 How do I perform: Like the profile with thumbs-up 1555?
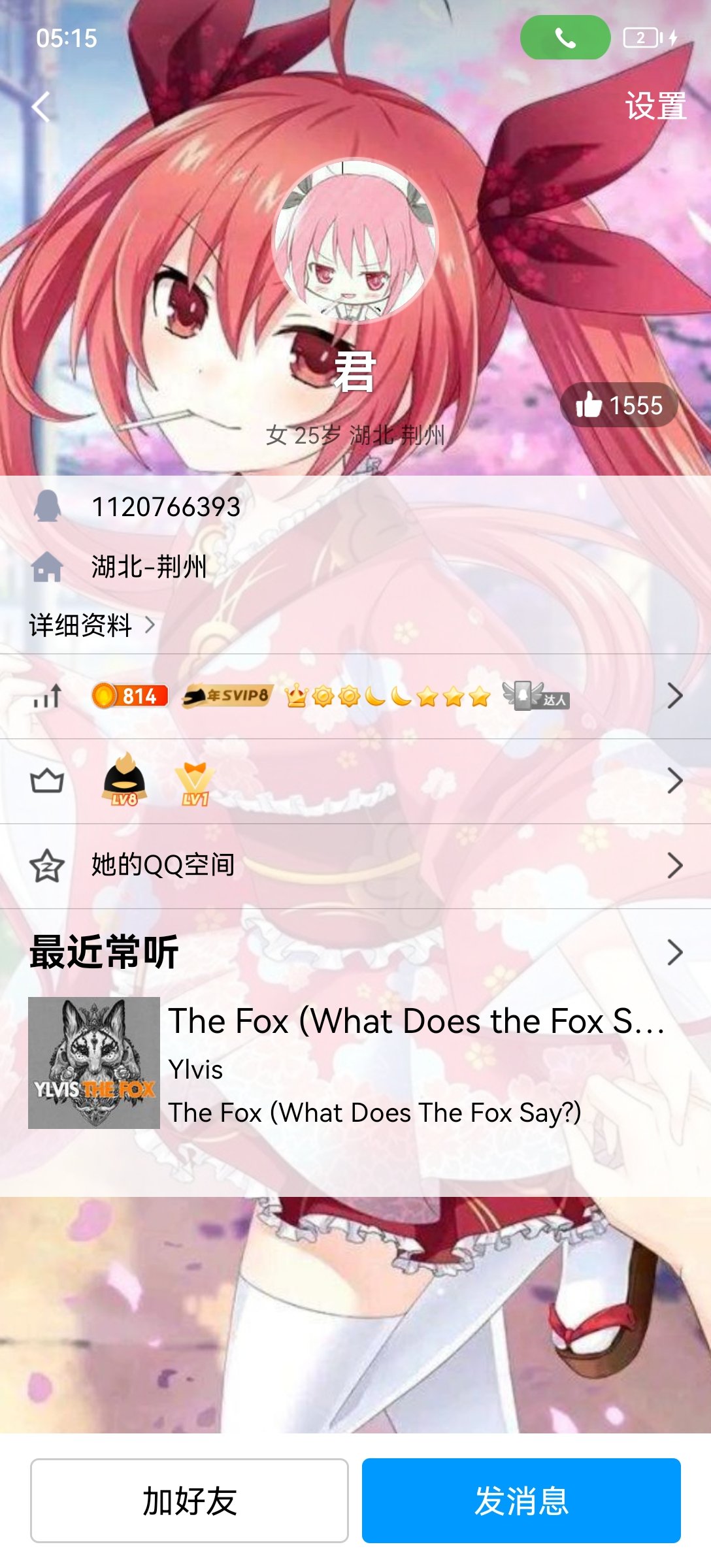(x=619, y=405)
